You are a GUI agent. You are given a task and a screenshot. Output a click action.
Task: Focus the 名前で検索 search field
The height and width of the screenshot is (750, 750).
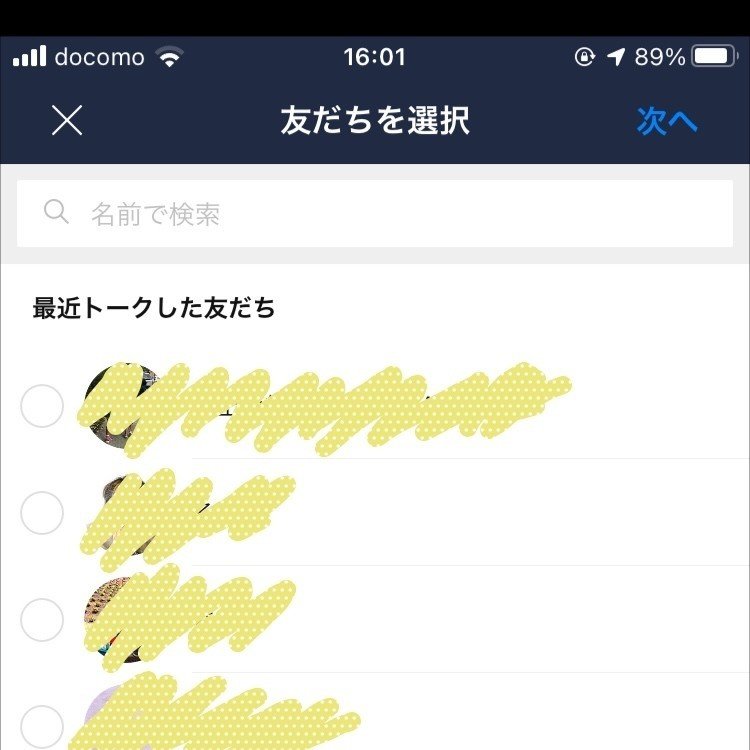point(375,214)
